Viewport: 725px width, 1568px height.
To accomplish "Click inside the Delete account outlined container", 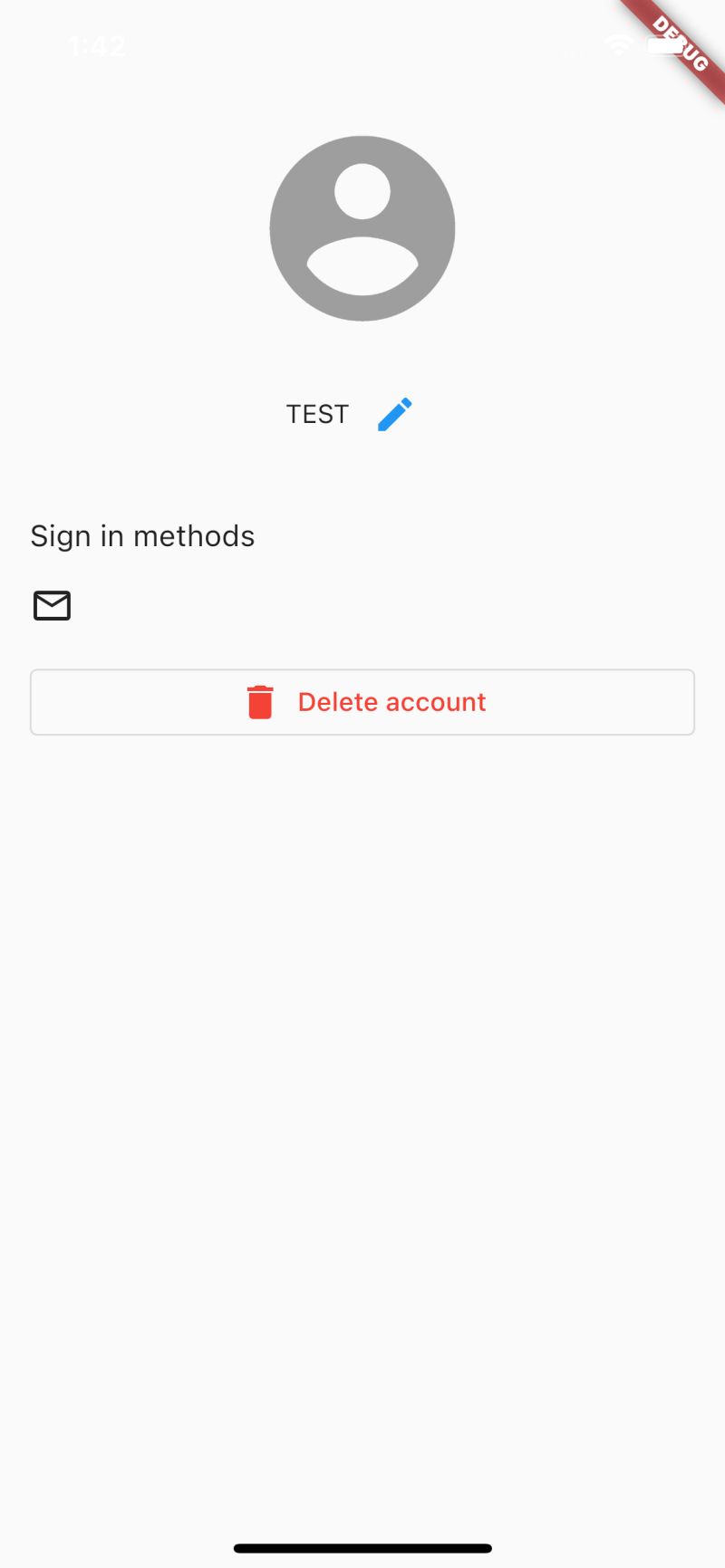I will [x=362, y=701].
